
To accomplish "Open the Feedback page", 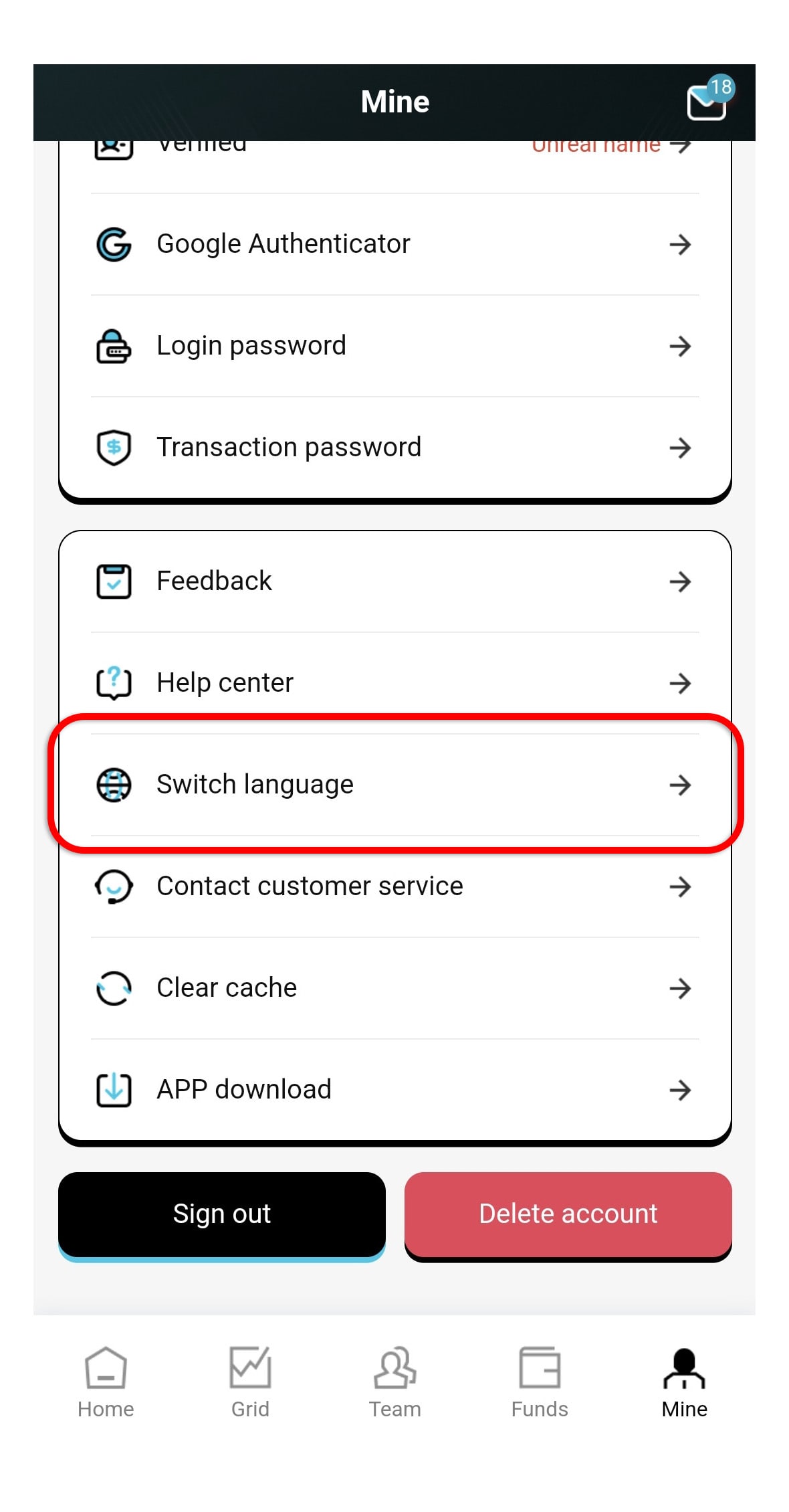I will click(394, 581).
